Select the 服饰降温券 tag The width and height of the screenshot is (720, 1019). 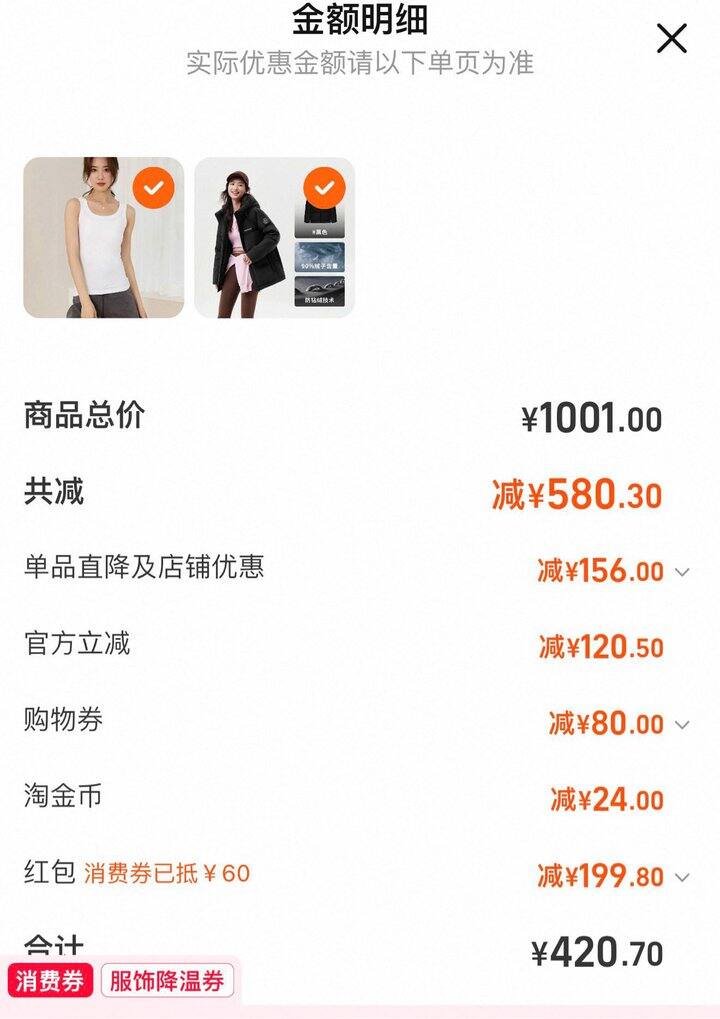click(x=167, y=981)
